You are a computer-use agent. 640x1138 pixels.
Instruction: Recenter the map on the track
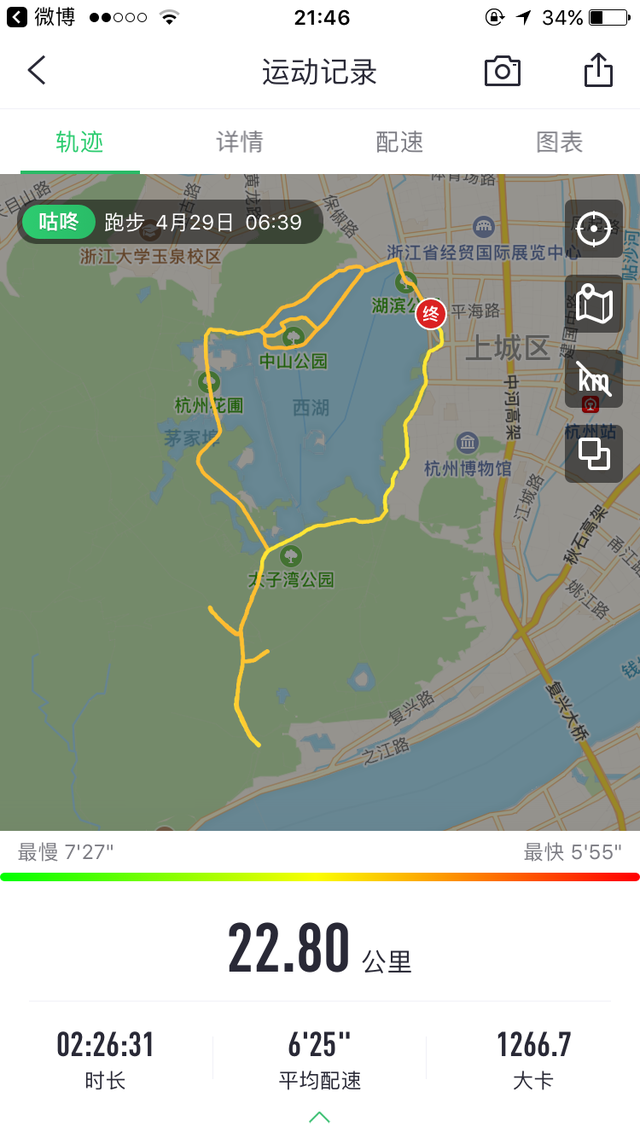pos(594,229)
